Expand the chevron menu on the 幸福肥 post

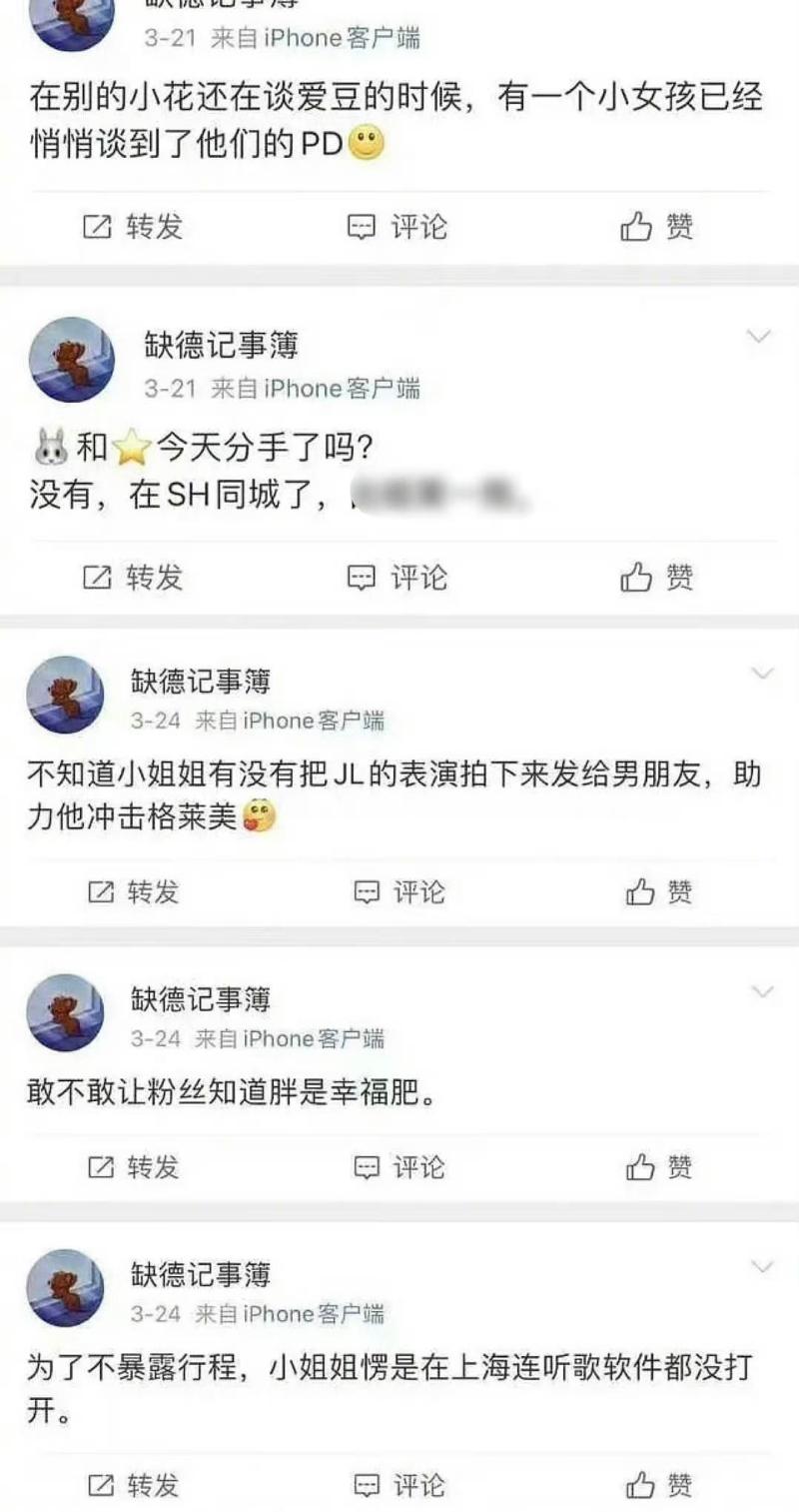pos(762,991)
